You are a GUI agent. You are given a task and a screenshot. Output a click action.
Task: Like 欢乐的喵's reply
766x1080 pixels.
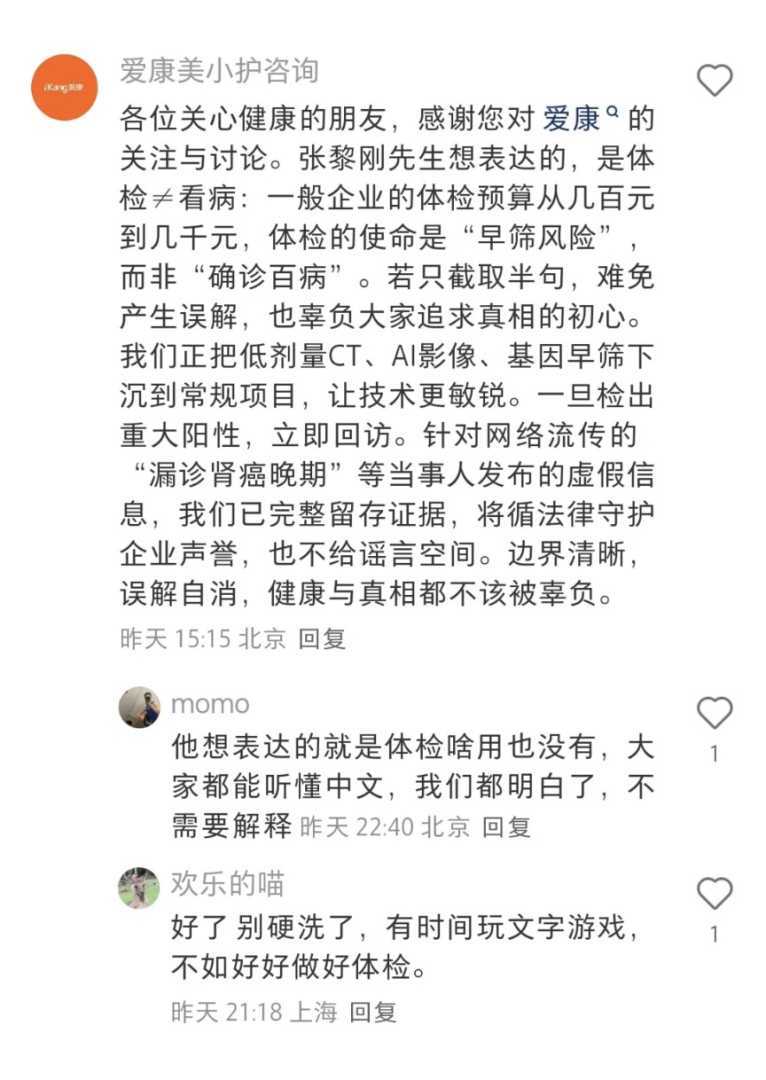pos(714,893)
